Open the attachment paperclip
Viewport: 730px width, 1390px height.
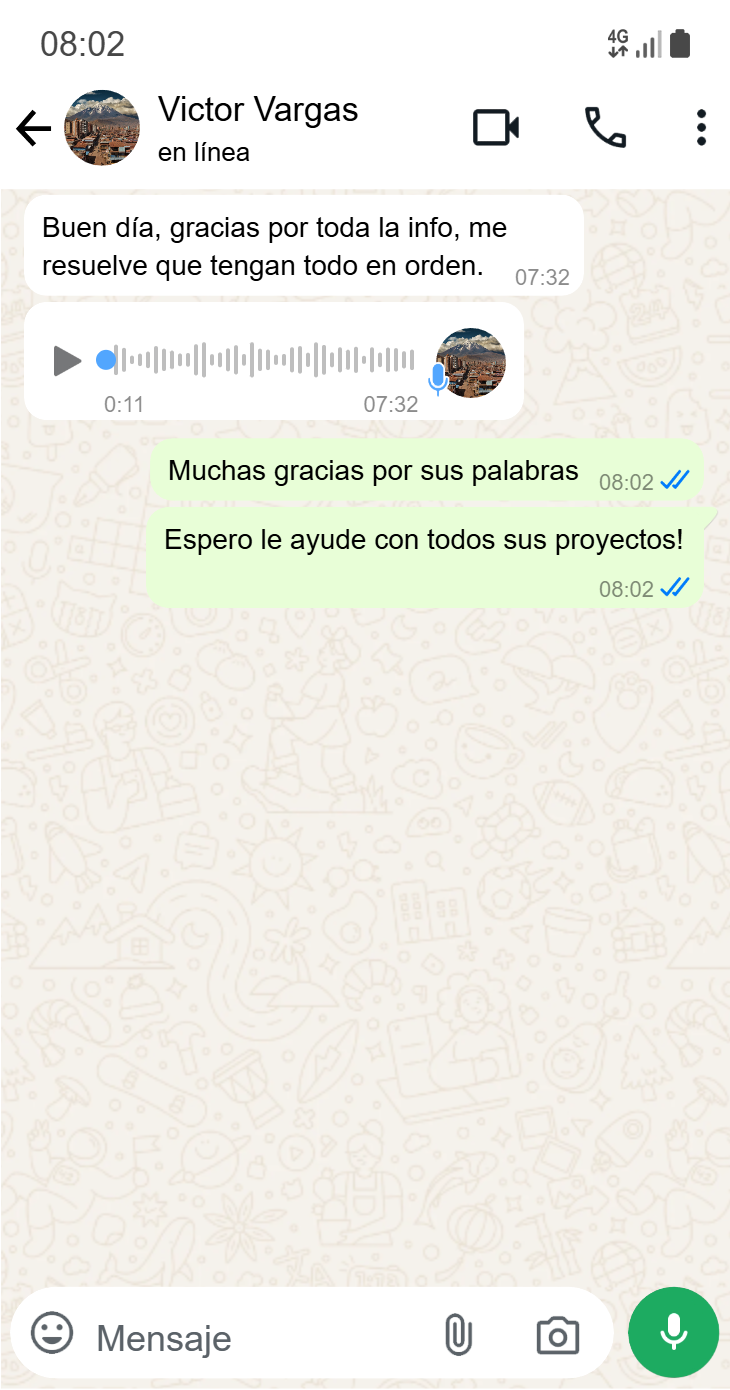[457, 1335]
